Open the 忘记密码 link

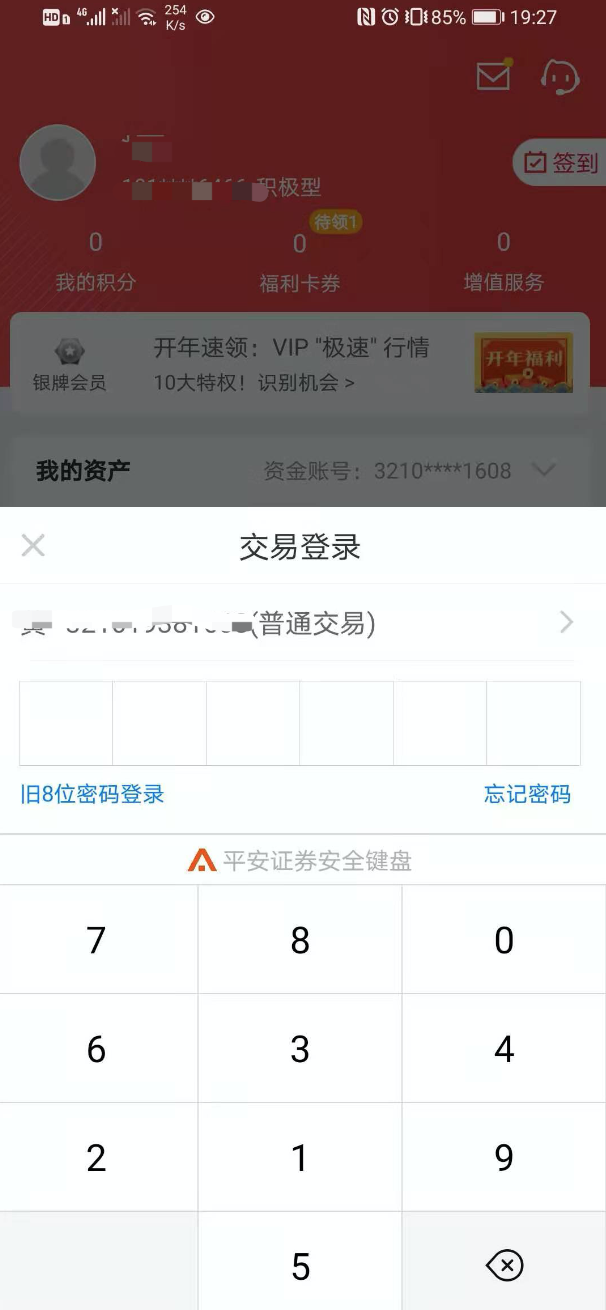(527, 795)
